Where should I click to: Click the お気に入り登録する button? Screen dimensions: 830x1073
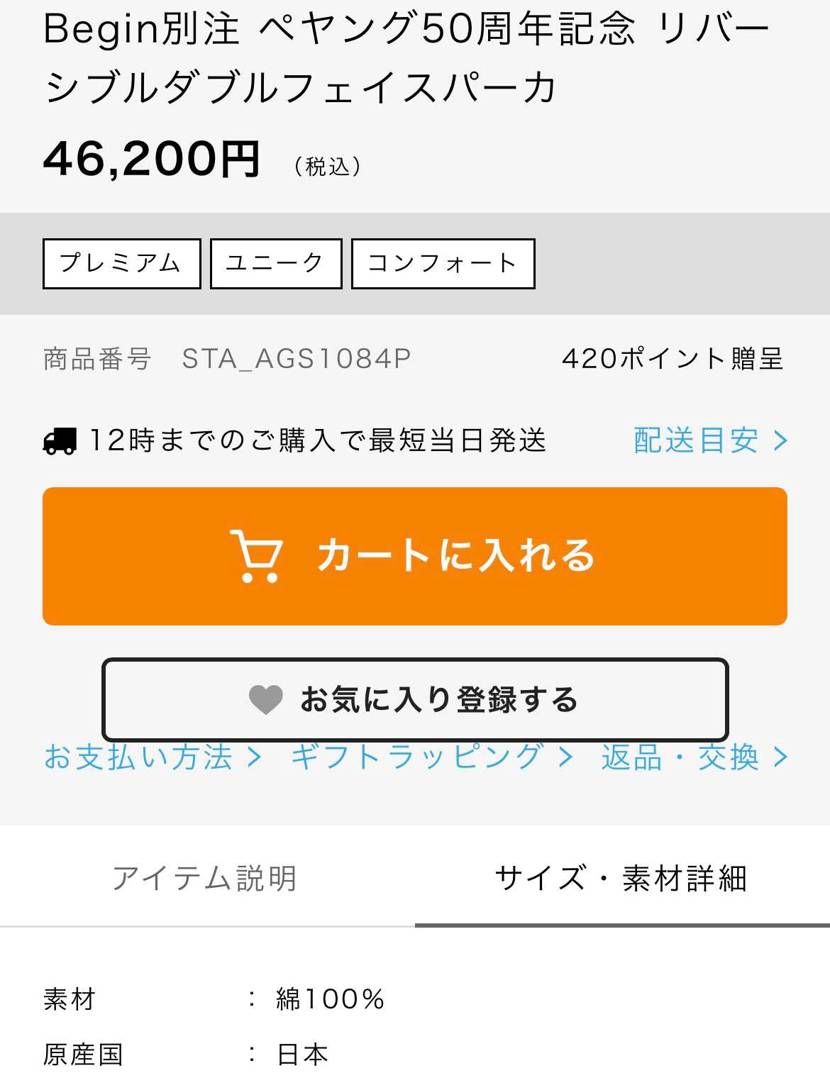[x=414, y=700]
